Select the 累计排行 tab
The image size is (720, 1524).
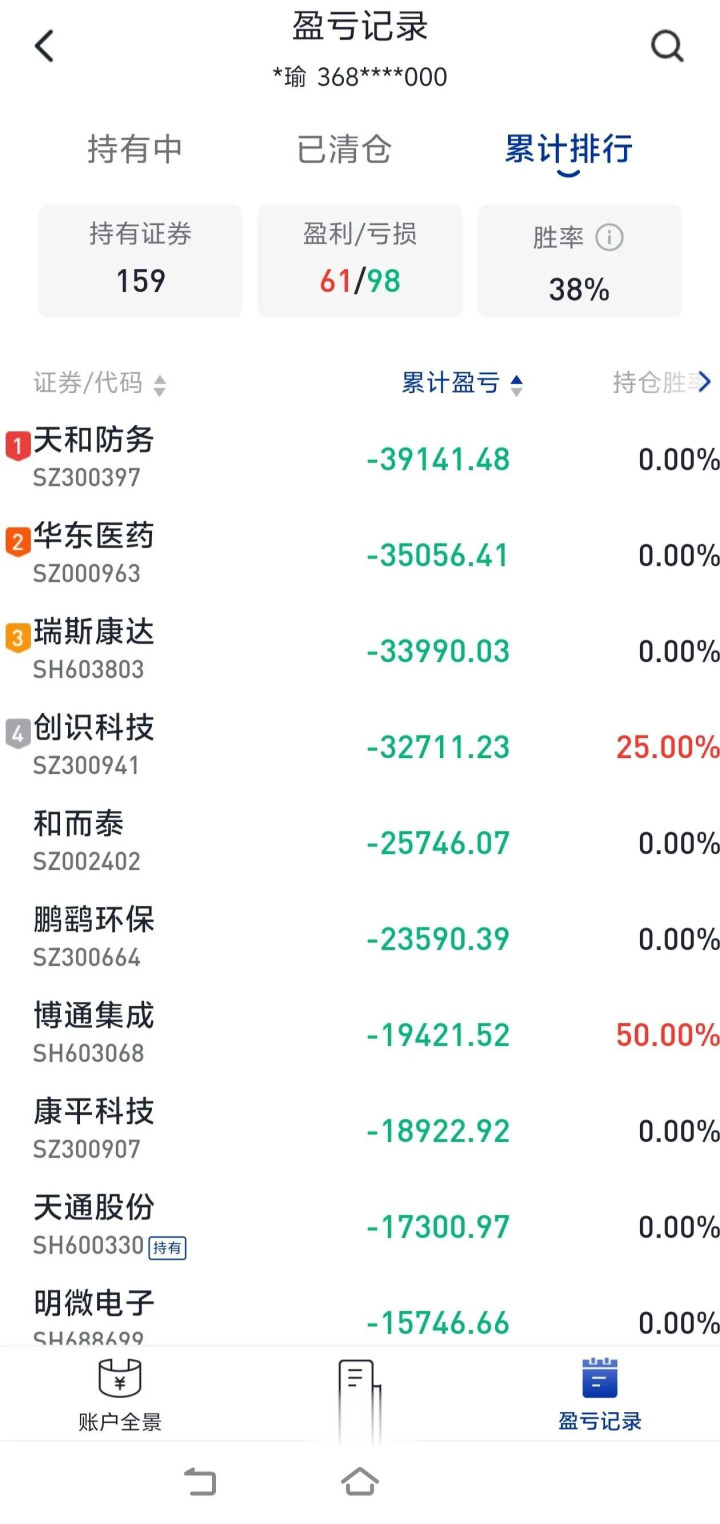(569, 149)
